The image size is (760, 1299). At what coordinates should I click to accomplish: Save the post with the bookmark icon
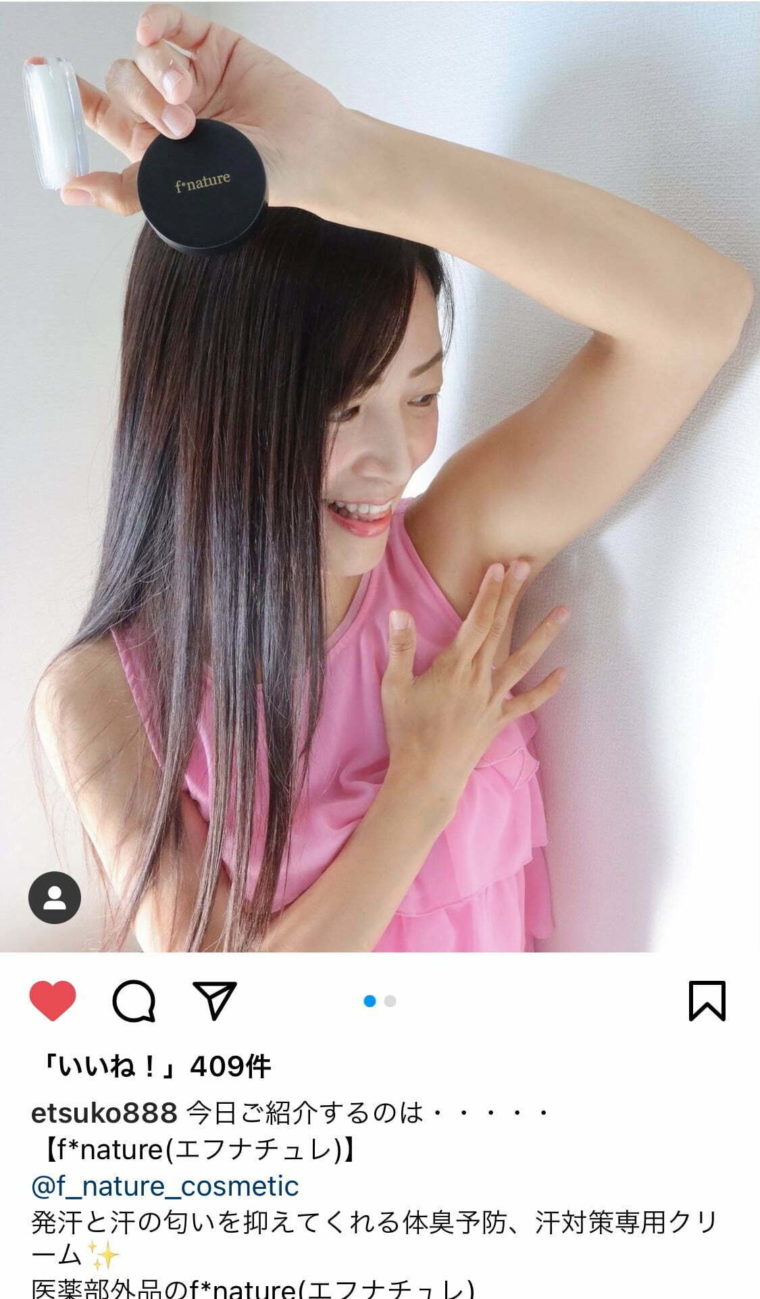click(707, 1000)
